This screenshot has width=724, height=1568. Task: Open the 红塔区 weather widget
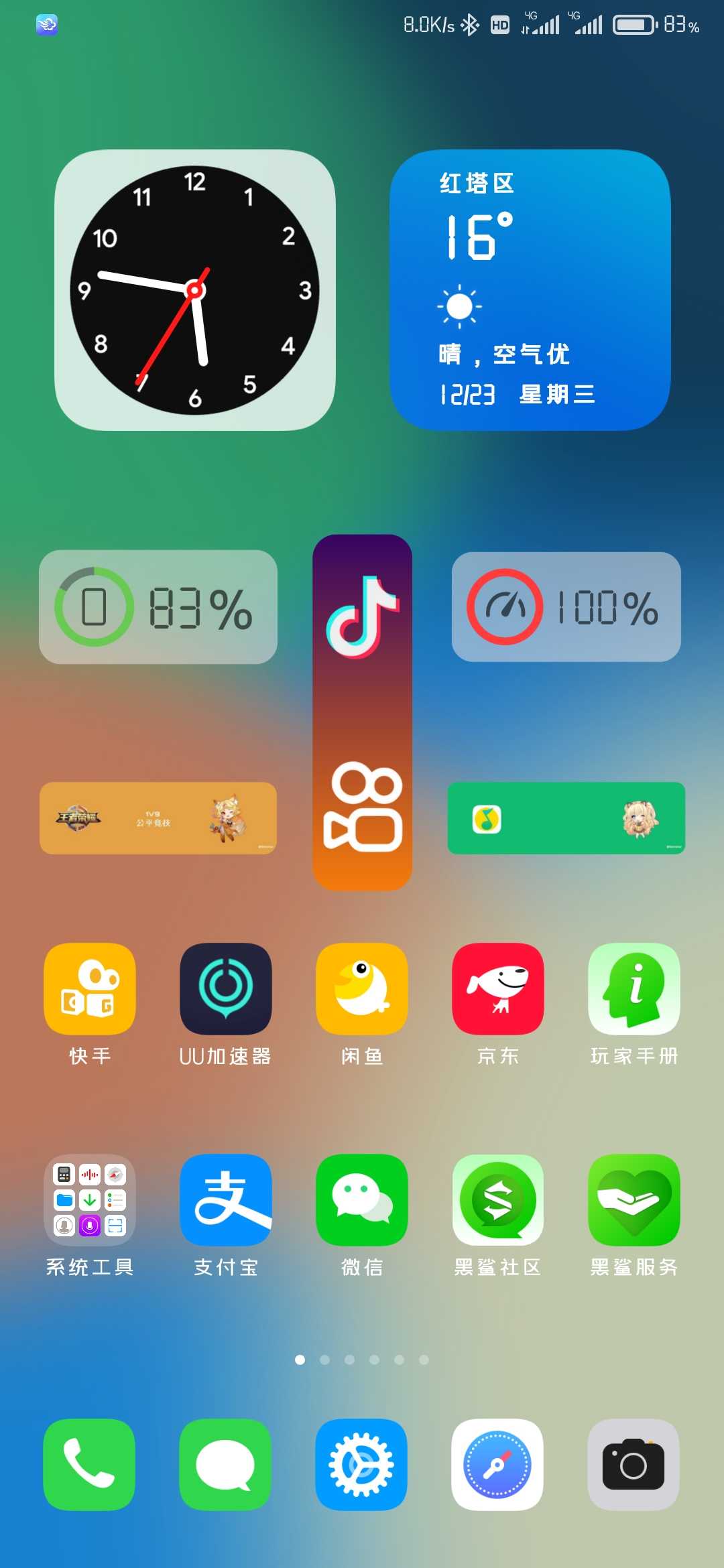(x=530, y=290)
